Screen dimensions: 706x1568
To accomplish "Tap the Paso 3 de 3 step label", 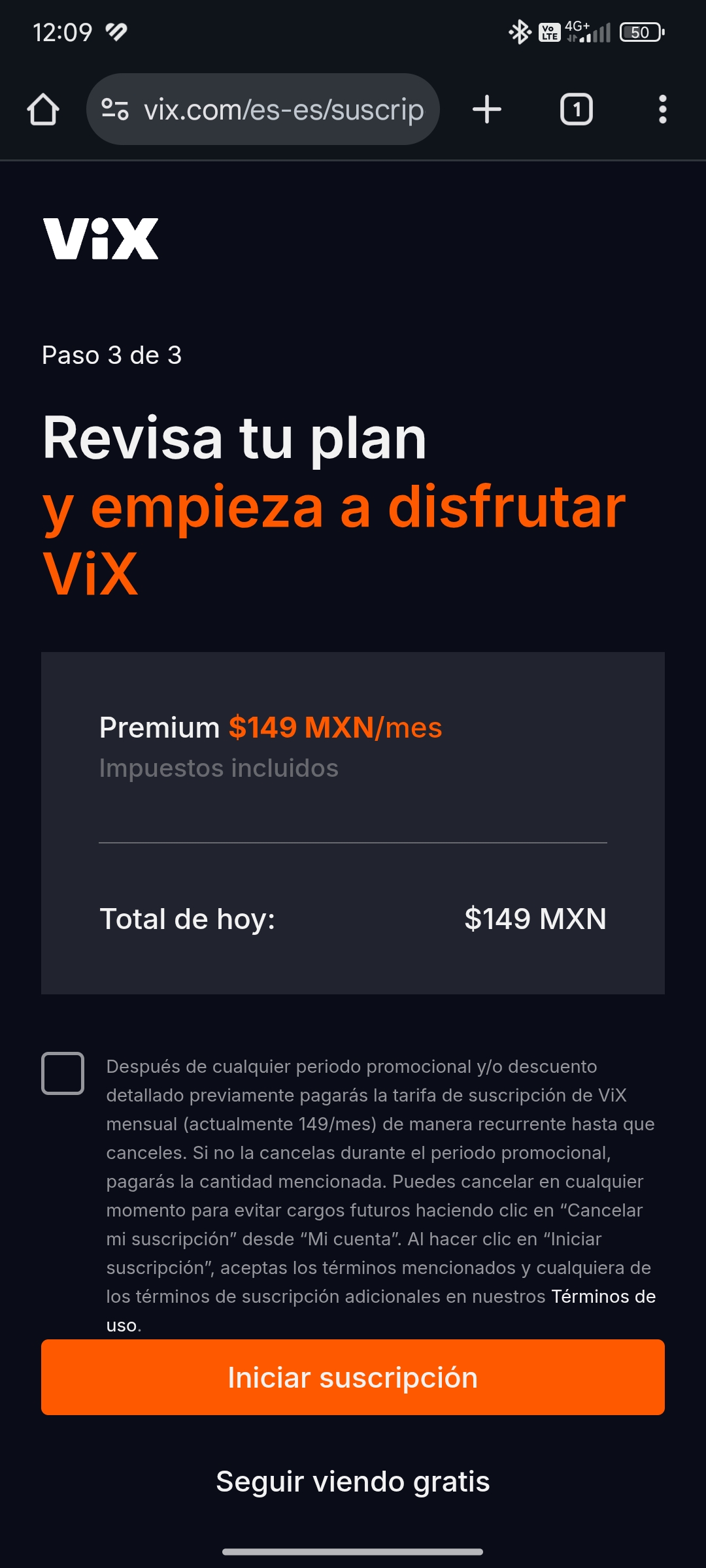I will click(x=112, y=356).
